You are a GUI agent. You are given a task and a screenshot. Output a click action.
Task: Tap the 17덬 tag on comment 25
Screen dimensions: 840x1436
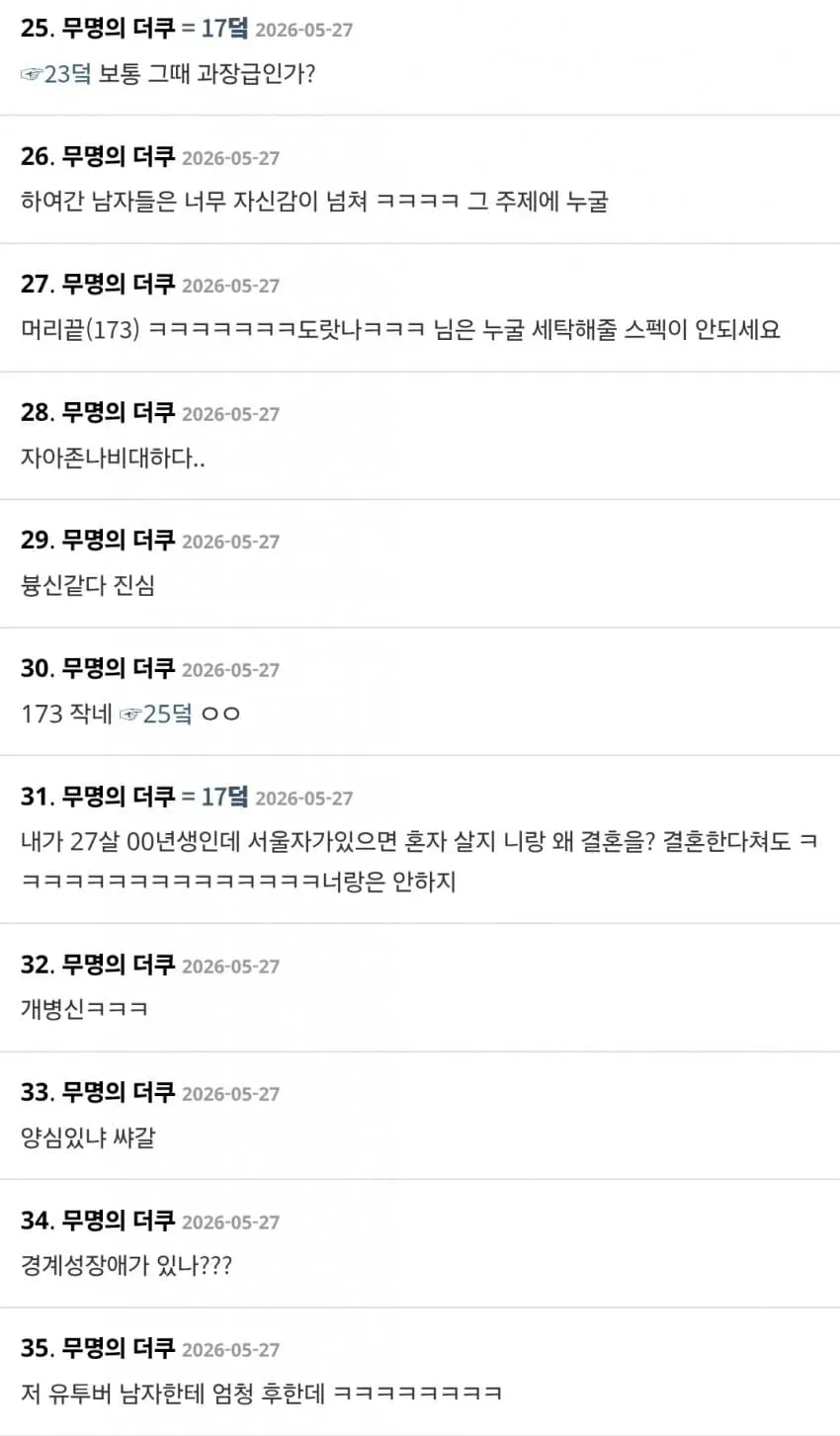pos(224,29)
